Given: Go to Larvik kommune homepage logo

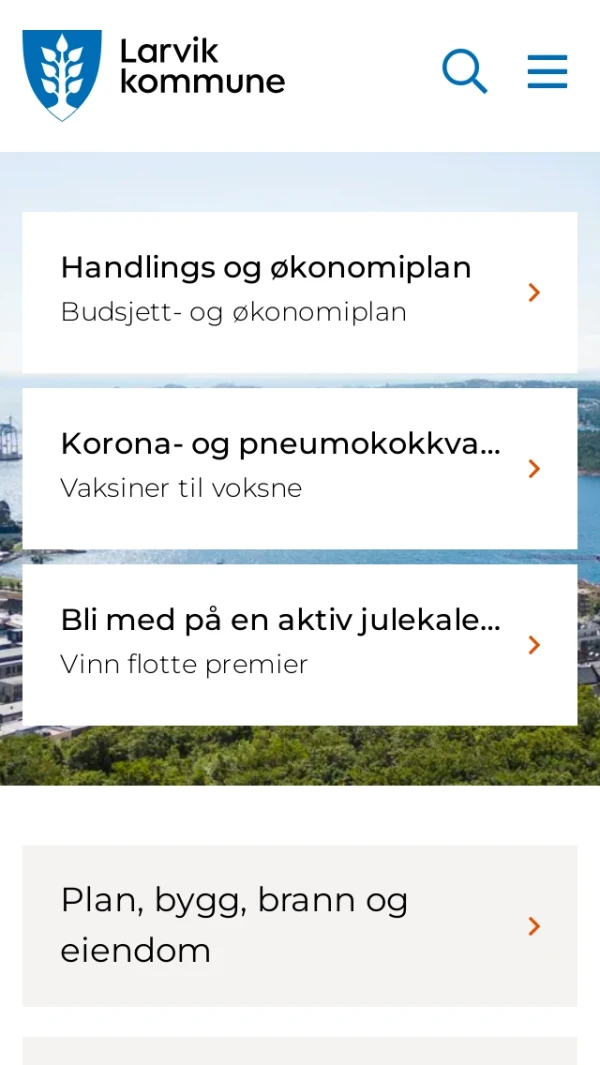Looking at the screenshot, I should (154, 74).
